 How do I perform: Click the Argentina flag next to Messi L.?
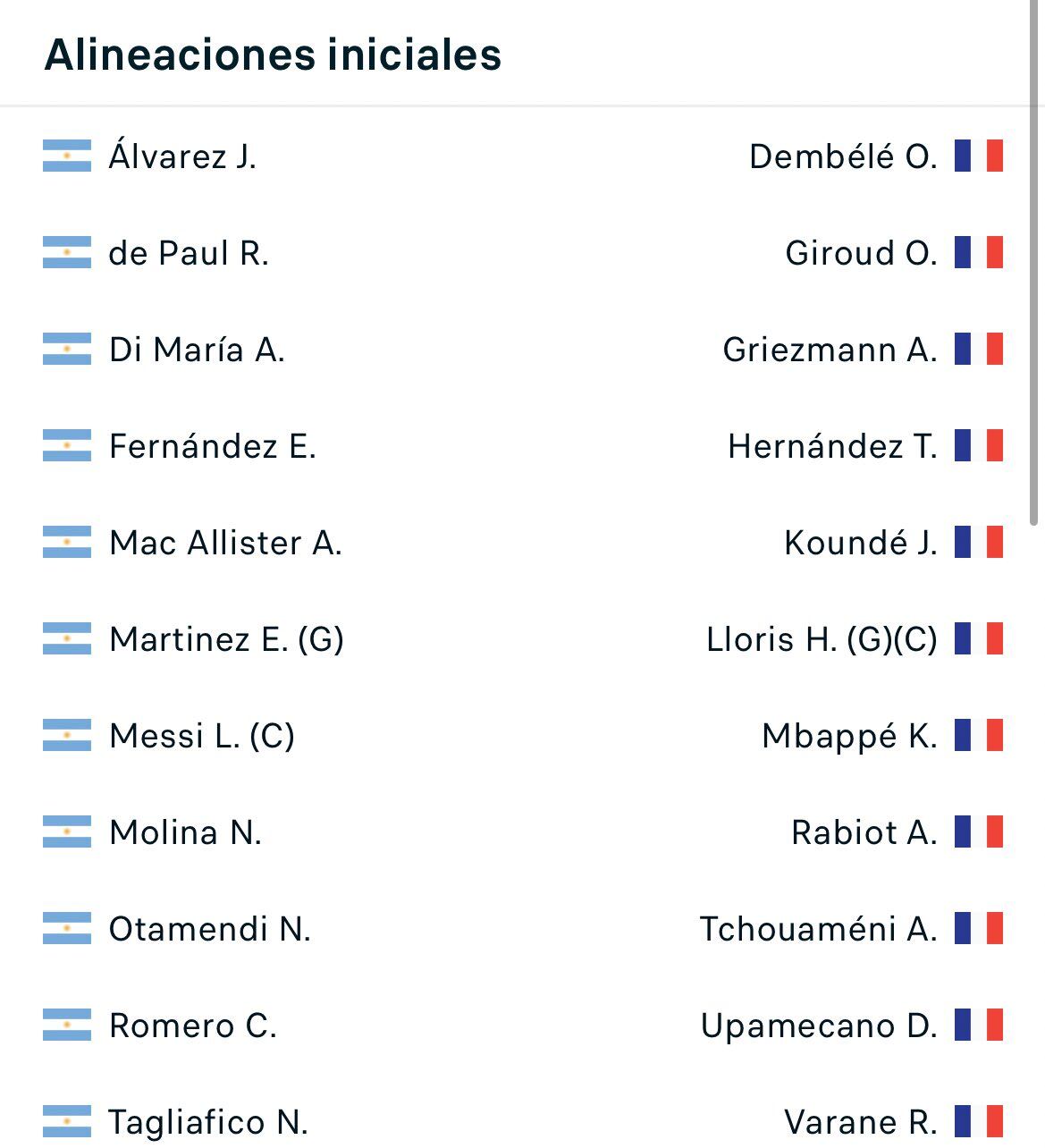(x=66, y=736)
